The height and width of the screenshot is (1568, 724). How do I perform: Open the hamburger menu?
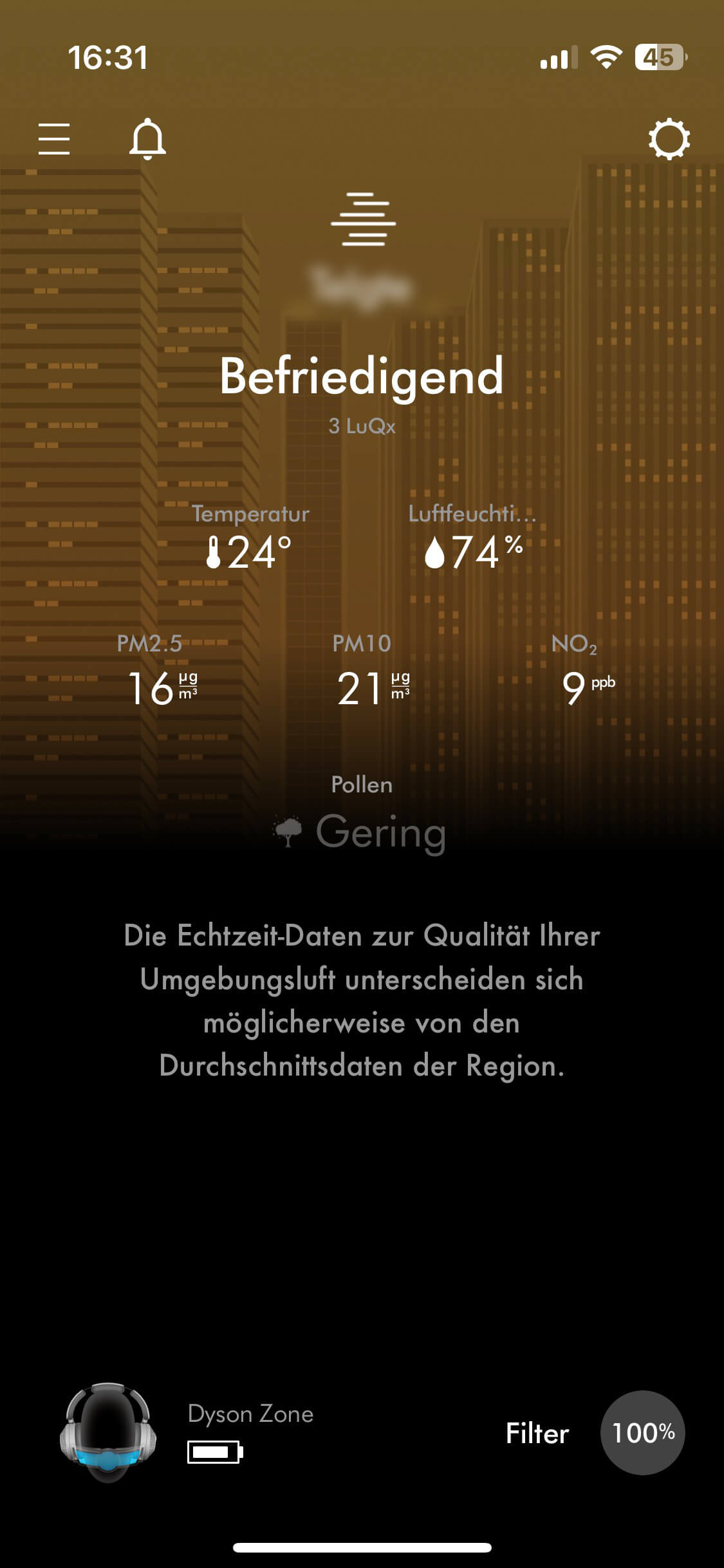(54, 139)
